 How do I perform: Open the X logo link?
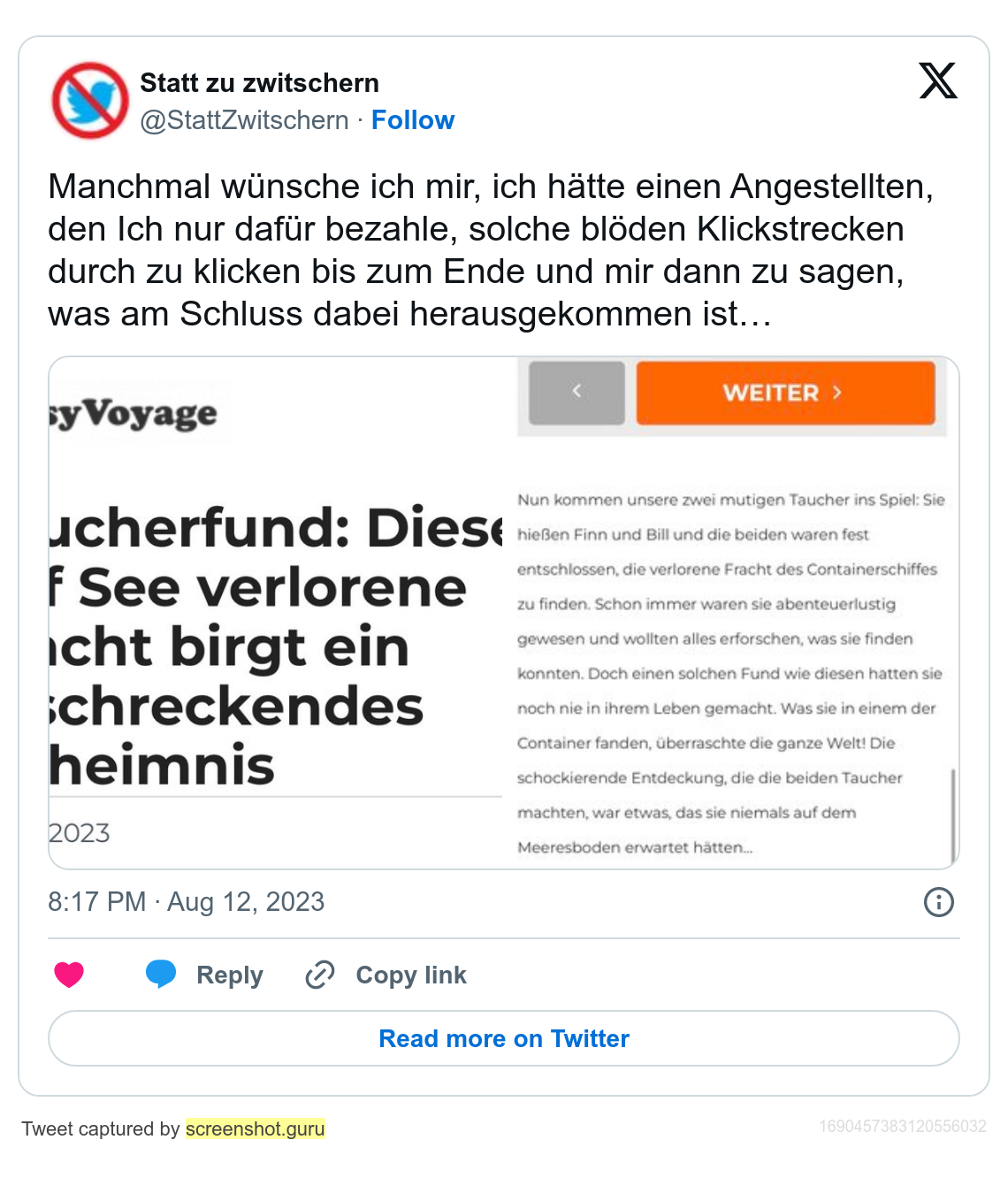937,80
